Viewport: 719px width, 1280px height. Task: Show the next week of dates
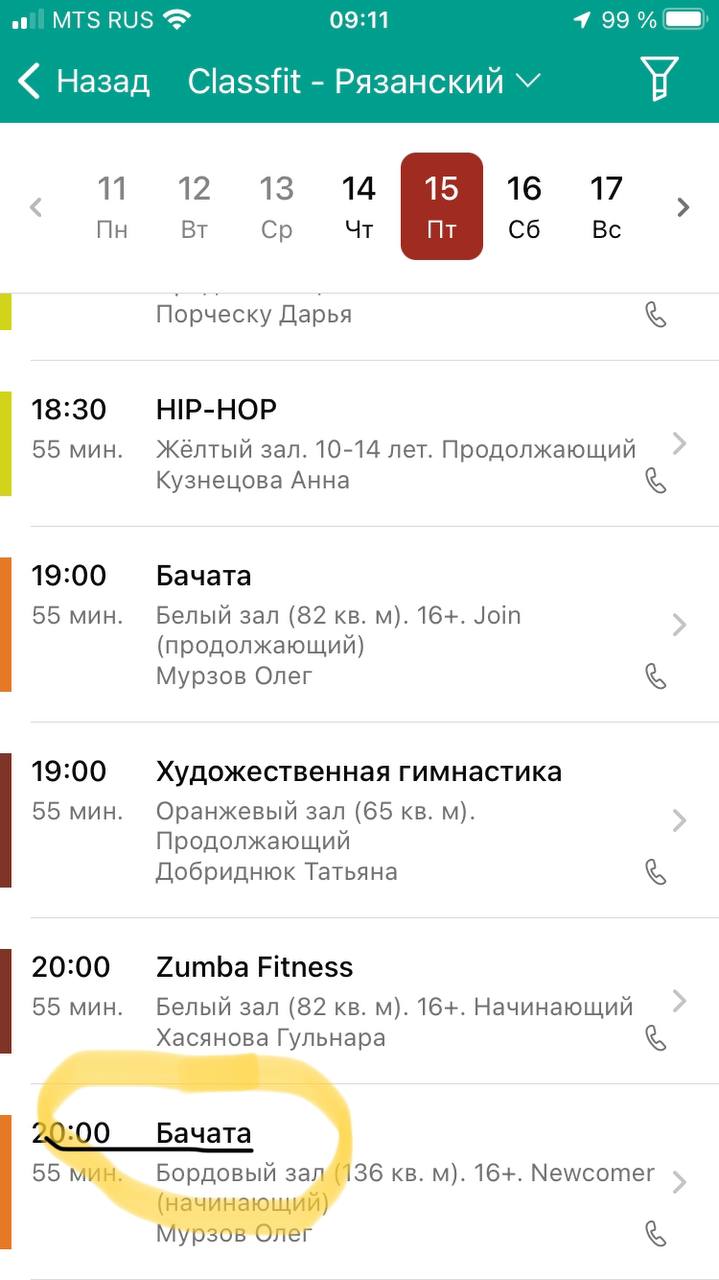tap(683, 208)
